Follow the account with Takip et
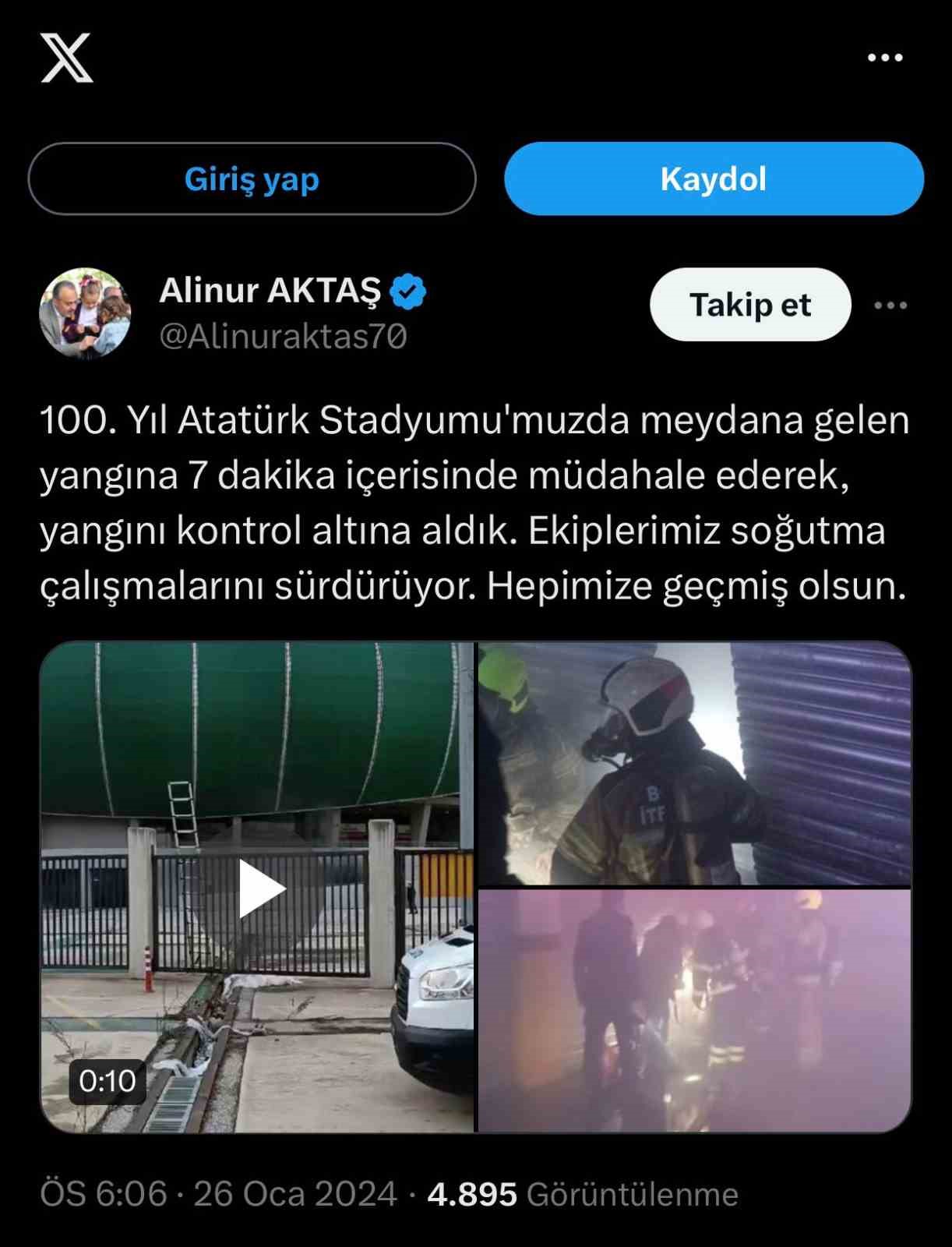This screenshot has height=1247, width=952. pyautogui.click(x=749, y=305)
